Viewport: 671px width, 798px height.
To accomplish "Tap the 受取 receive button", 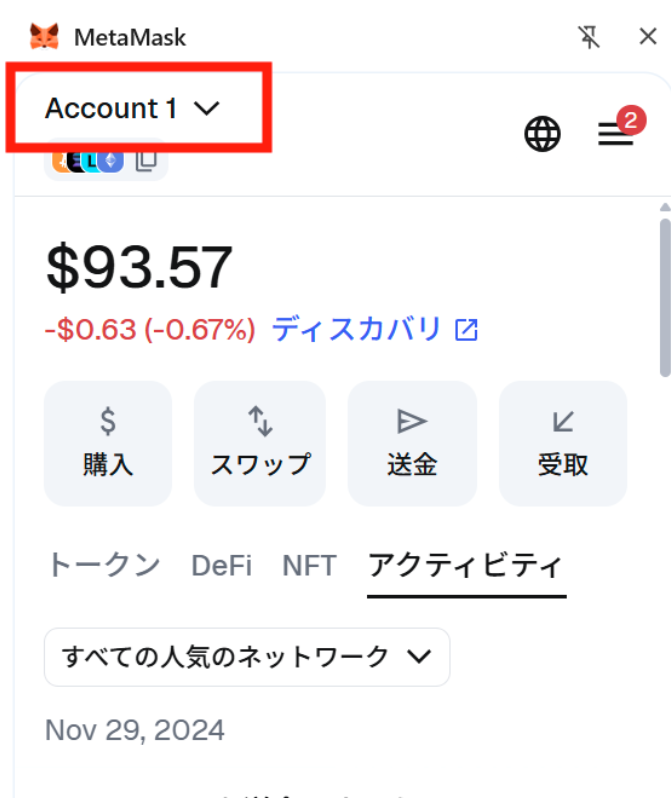I will 563,443.
